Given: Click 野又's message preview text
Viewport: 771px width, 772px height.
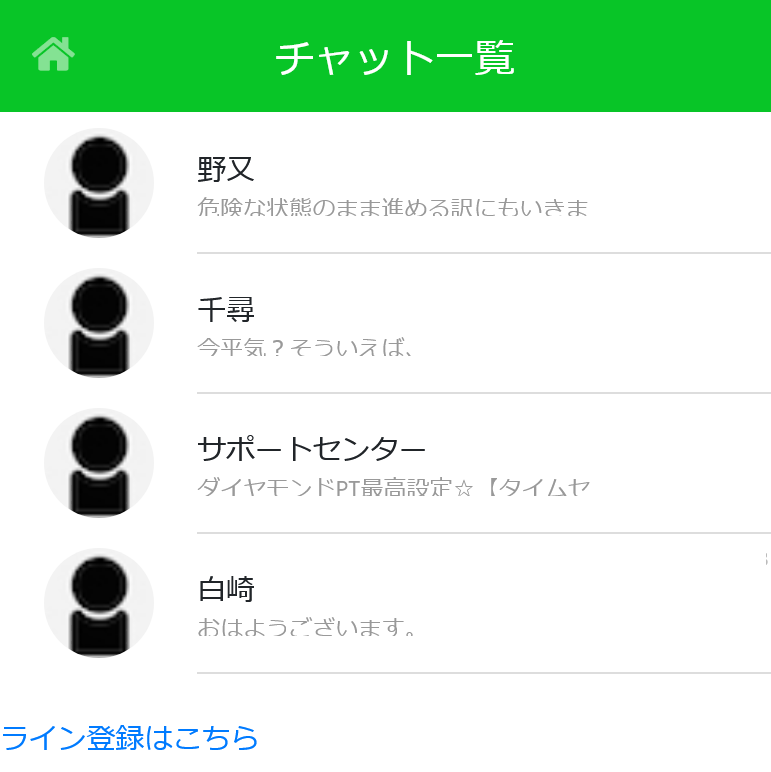Looking at the screenshot, I should [391, 207].
